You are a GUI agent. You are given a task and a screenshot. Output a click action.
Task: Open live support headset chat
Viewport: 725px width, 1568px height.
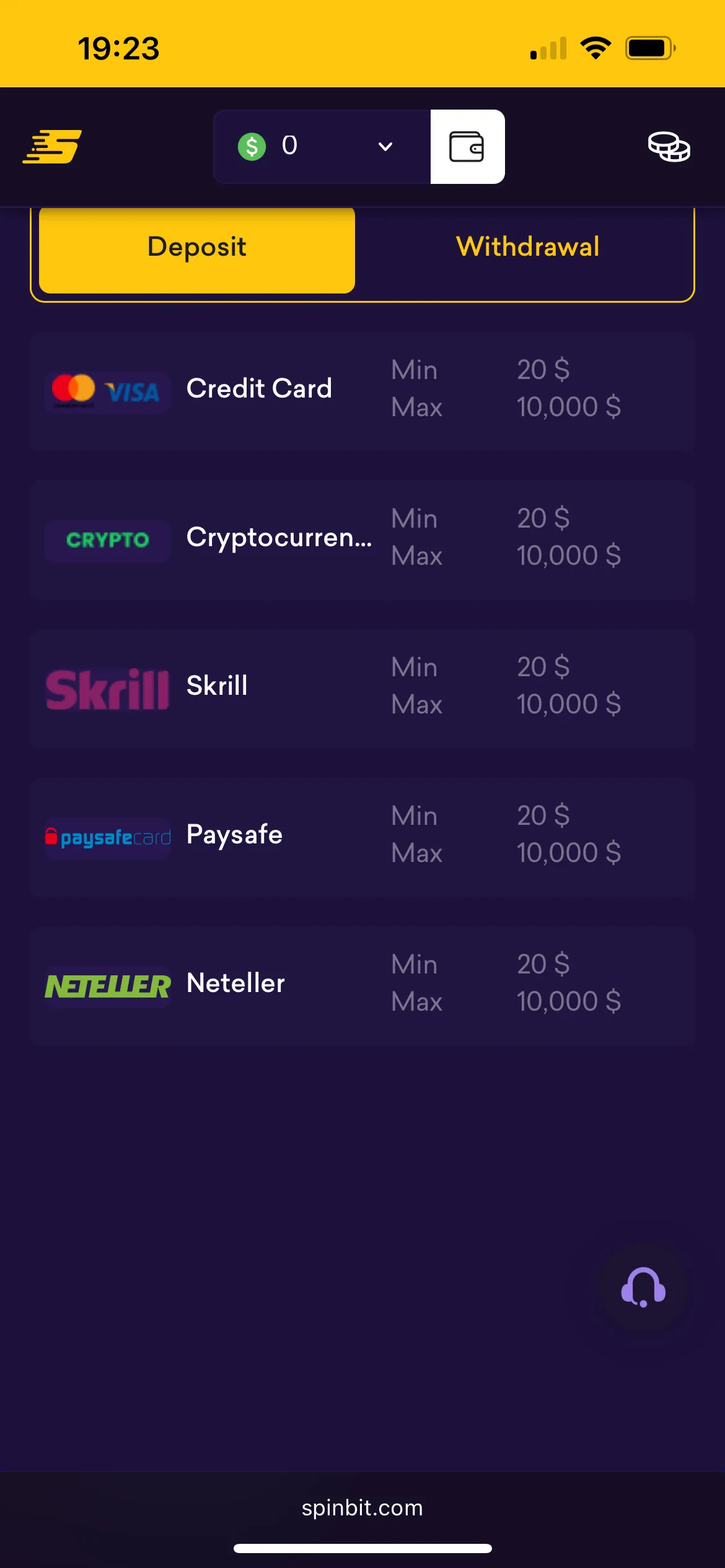point(643,1287)
